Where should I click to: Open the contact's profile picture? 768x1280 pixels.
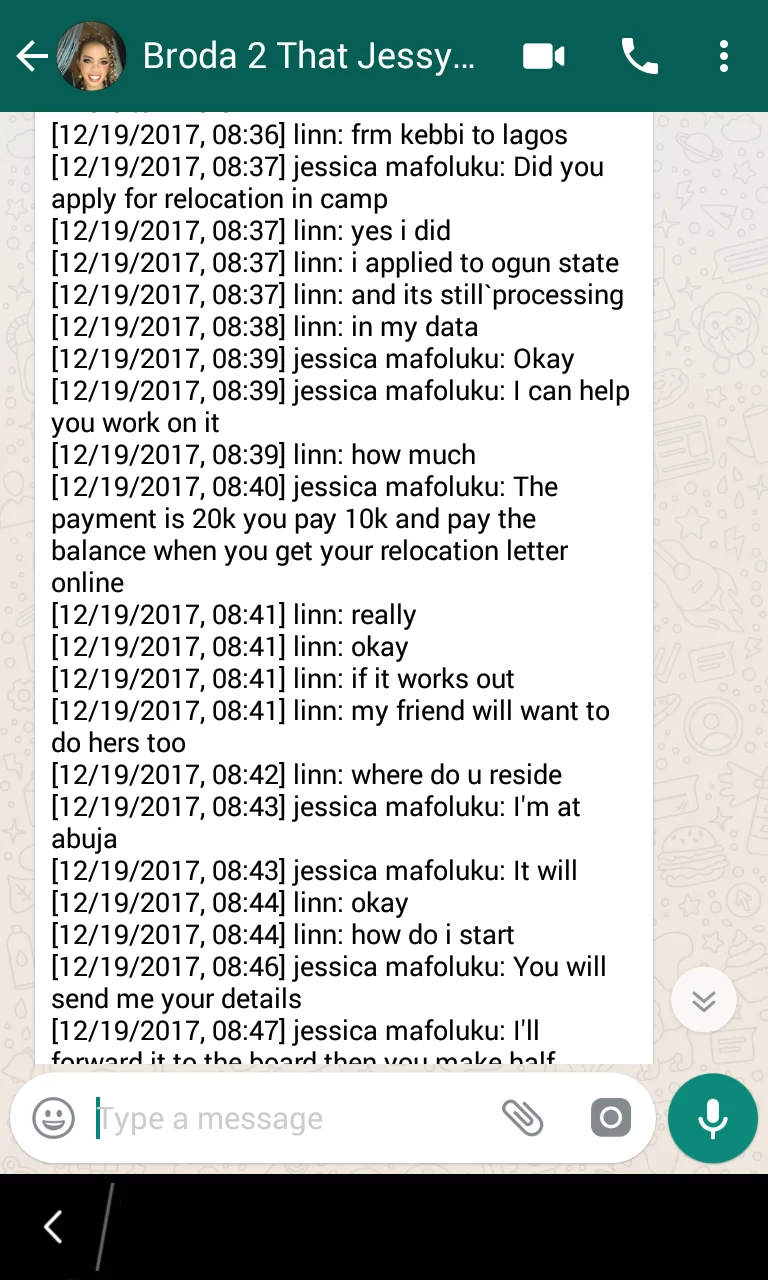tap(91, 56)
